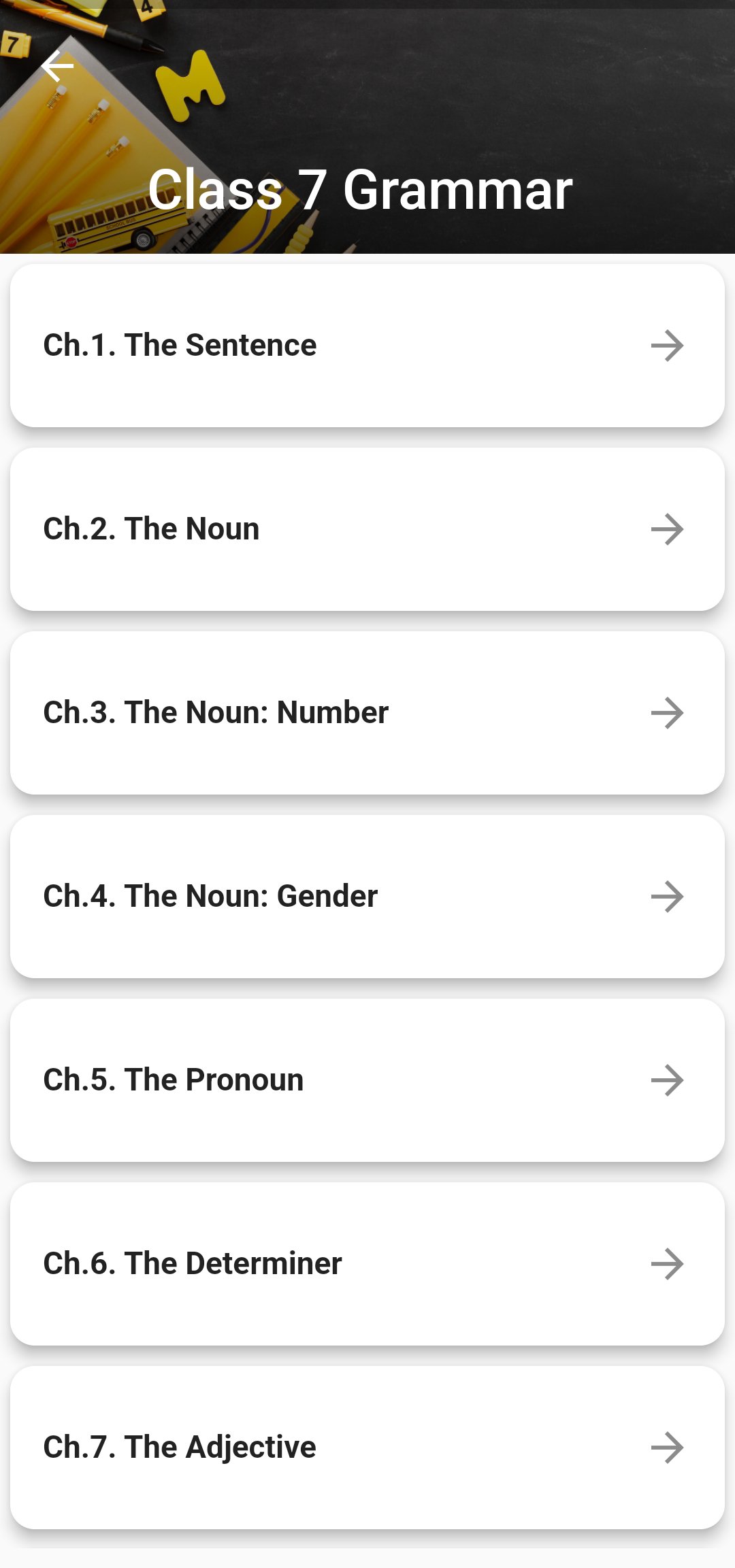Open Ch.1. The Sentence

pyautogui.click(x=367, y=346)
